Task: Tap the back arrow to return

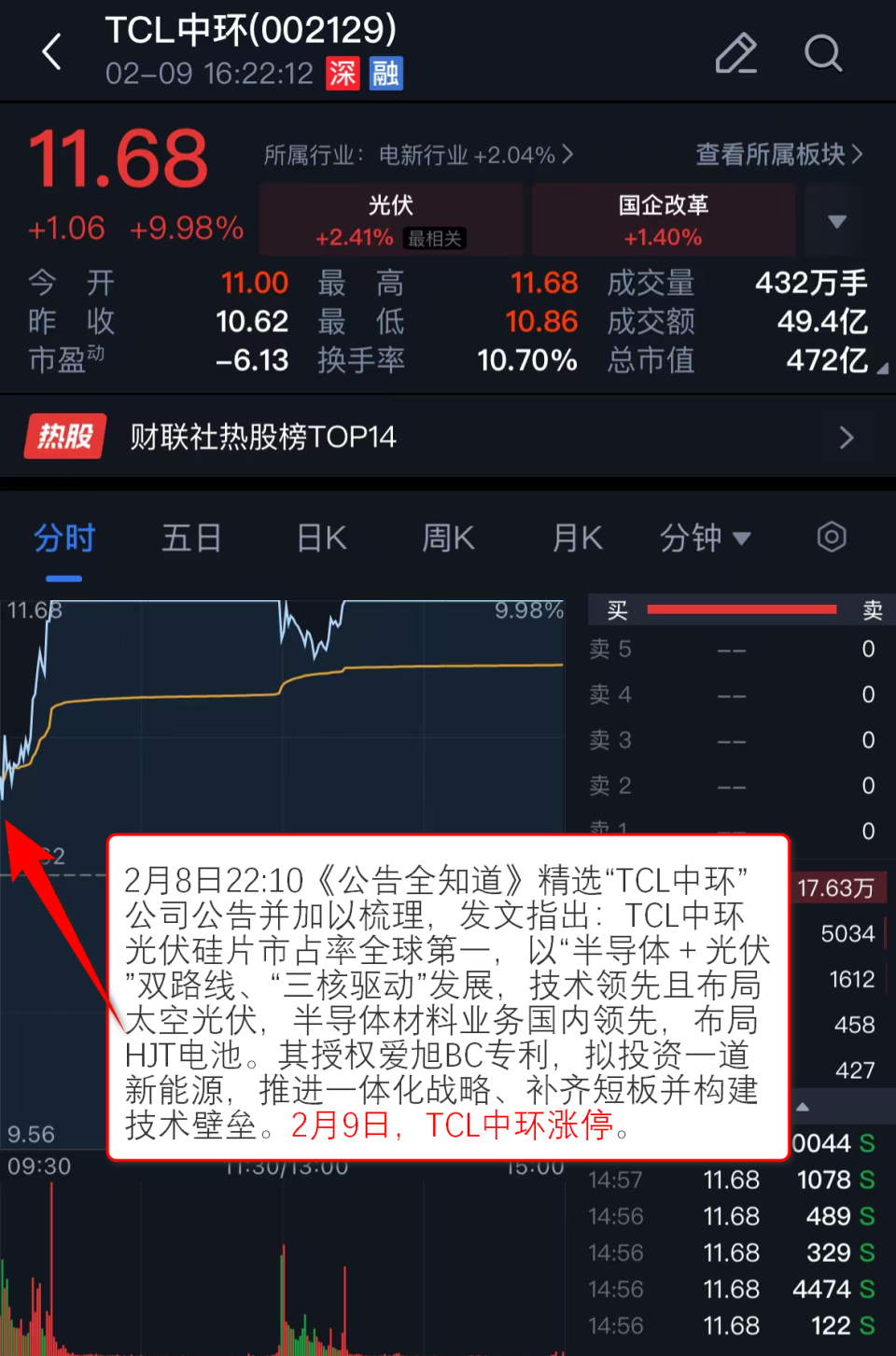Action: [x=51, y=52]
